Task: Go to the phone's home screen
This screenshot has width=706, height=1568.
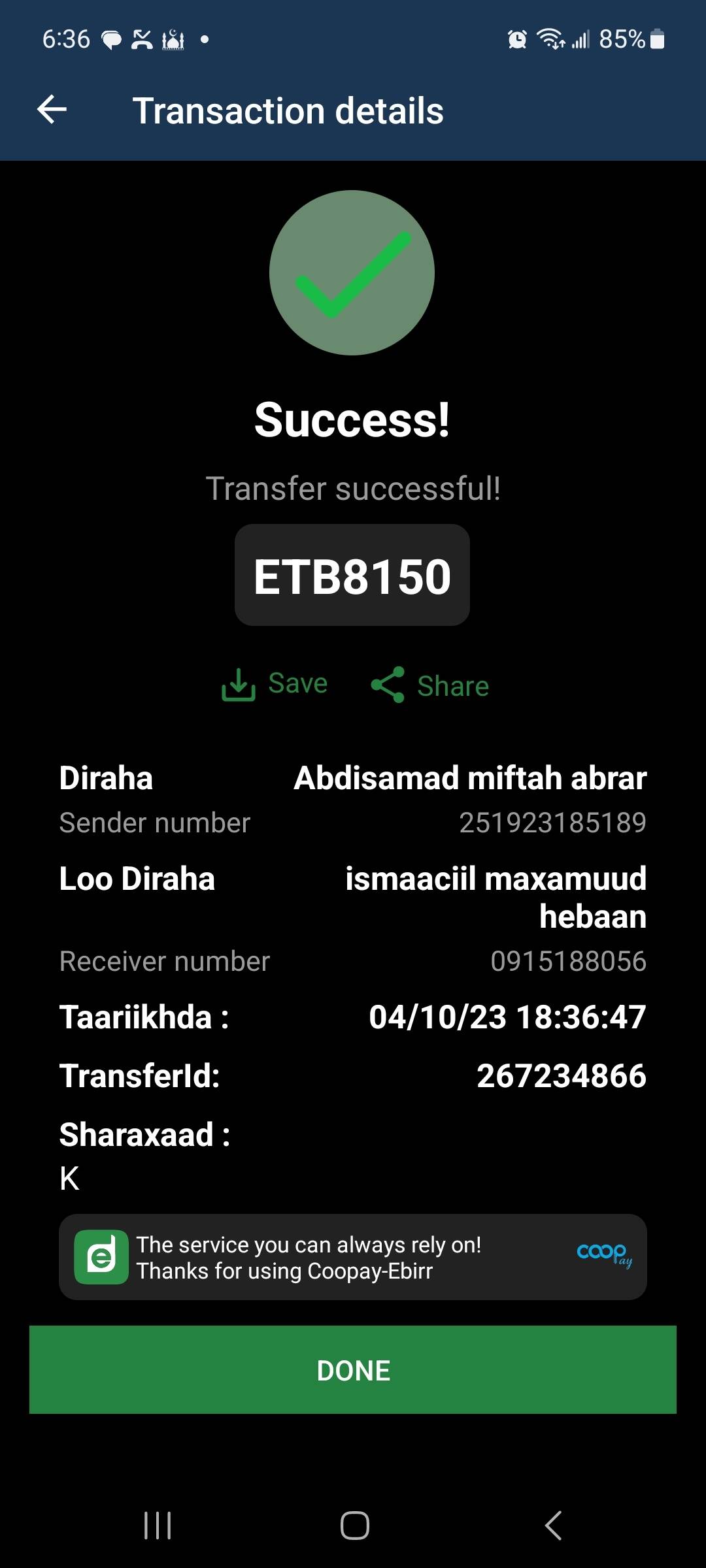Action: [x=354, y=1526]
